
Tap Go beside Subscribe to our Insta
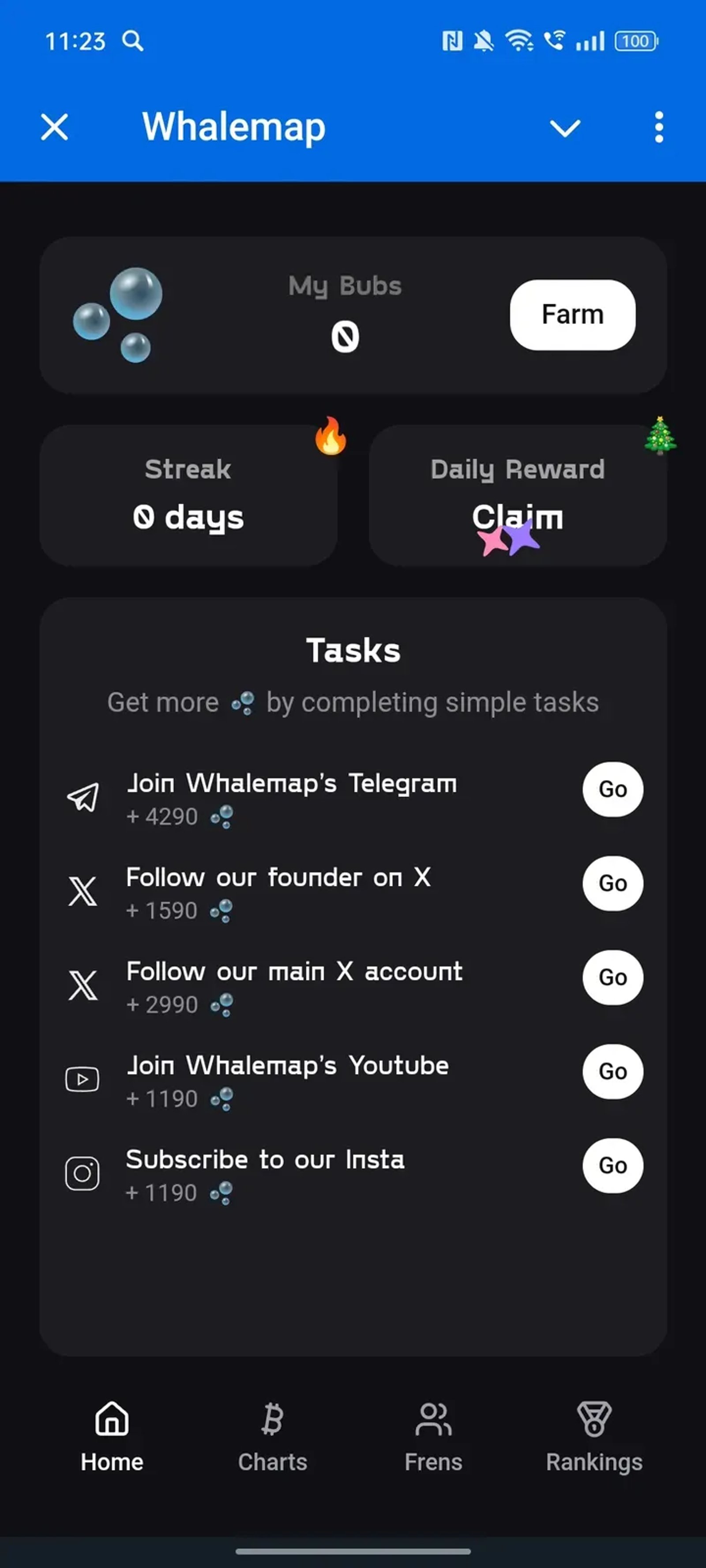(x=612, y=1166)
